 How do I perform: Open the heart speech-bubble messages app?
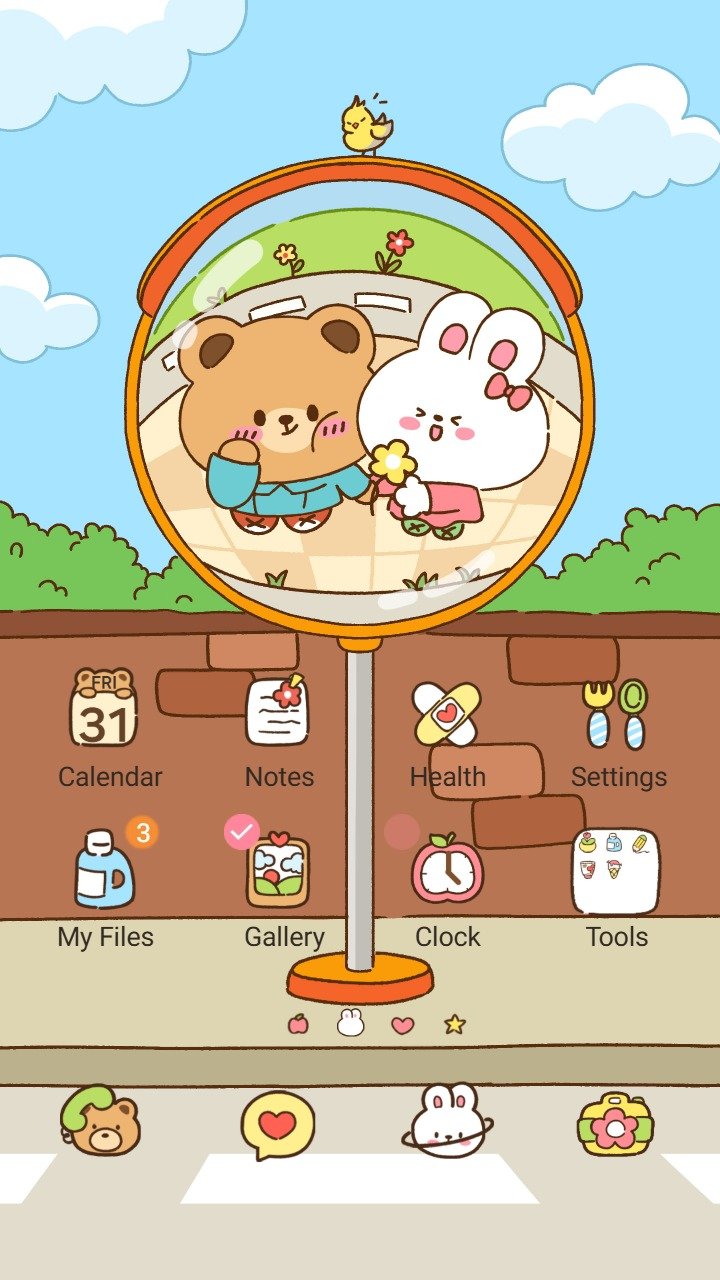(x=277, y=1124)
